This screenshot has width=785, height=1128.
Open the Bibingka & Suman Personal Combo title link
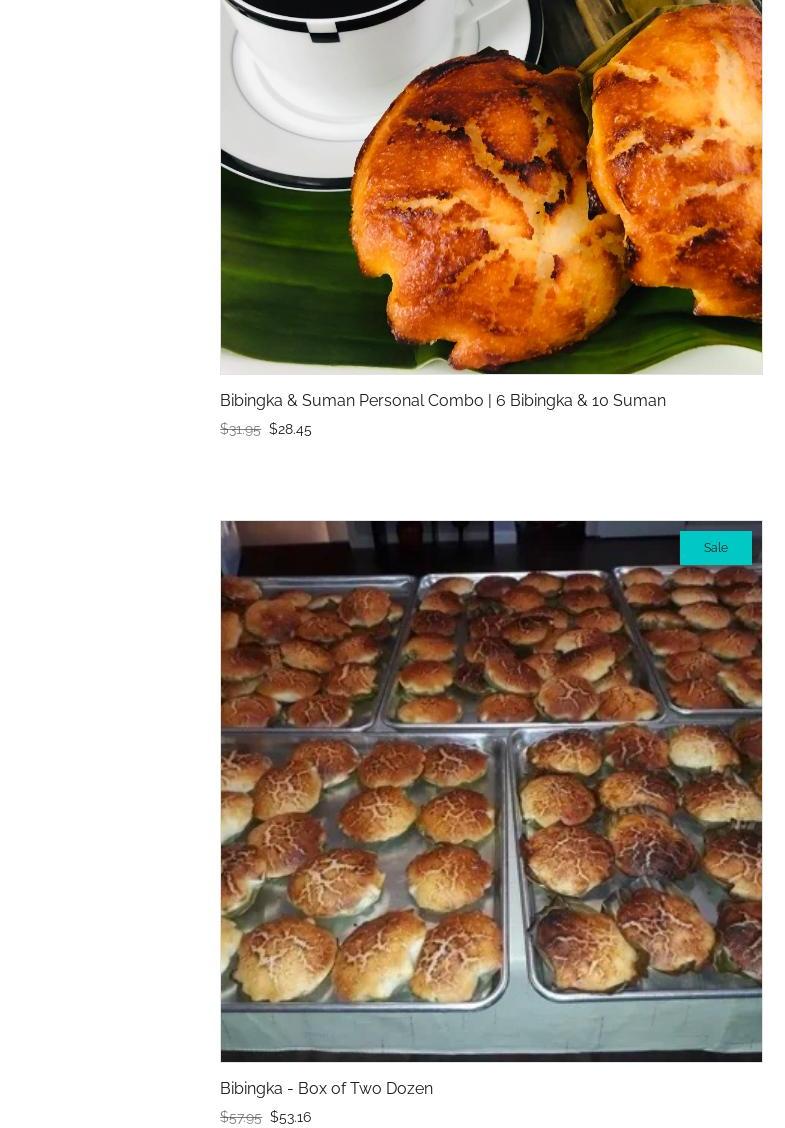coord(442,400)
